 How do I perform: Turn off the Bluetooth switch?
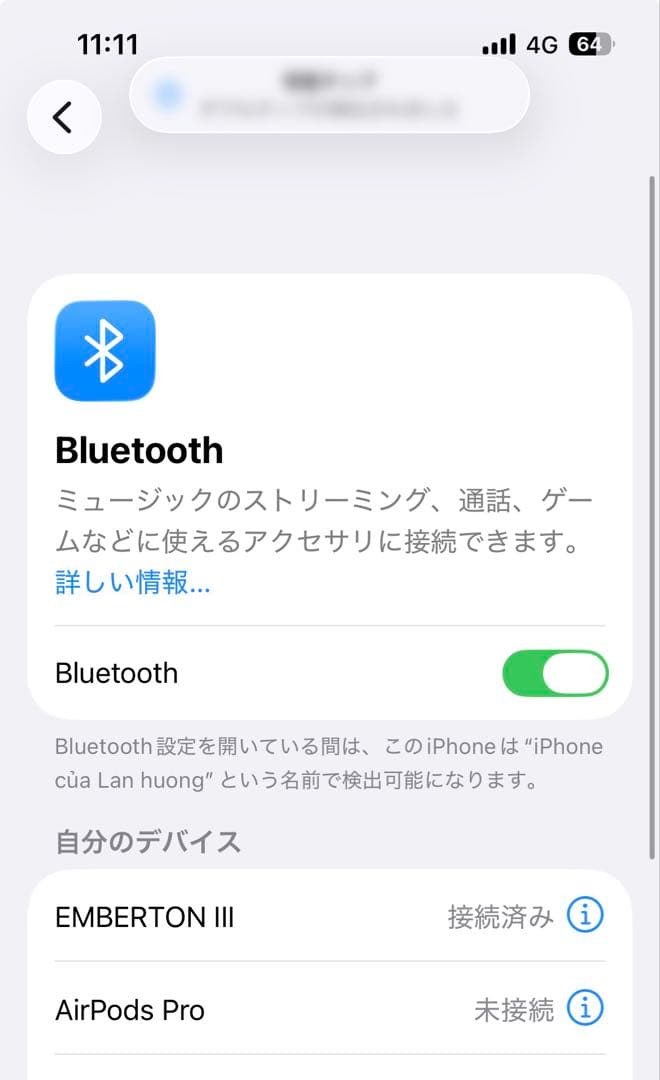555,673
